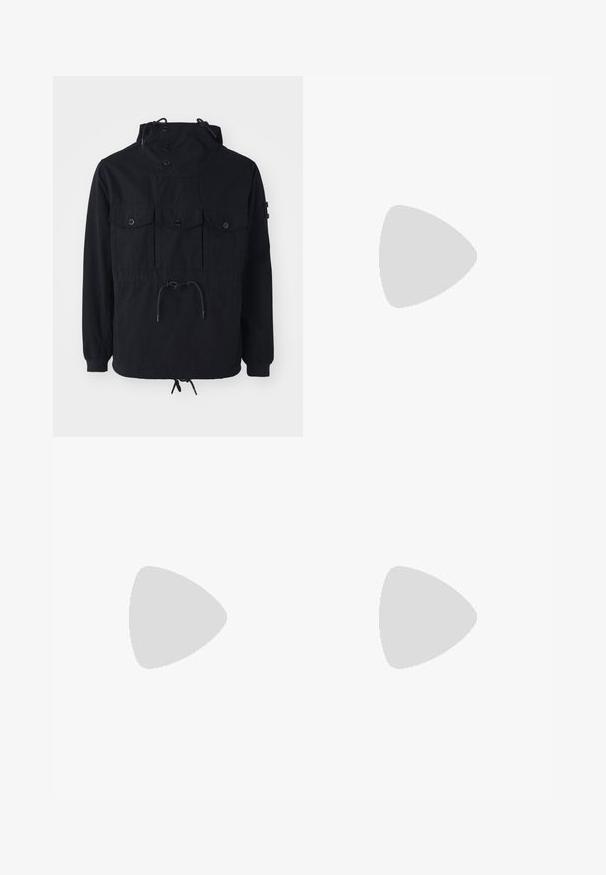Open the black hooded jacket photo
The image size is (606, 875).
[178, 256]
